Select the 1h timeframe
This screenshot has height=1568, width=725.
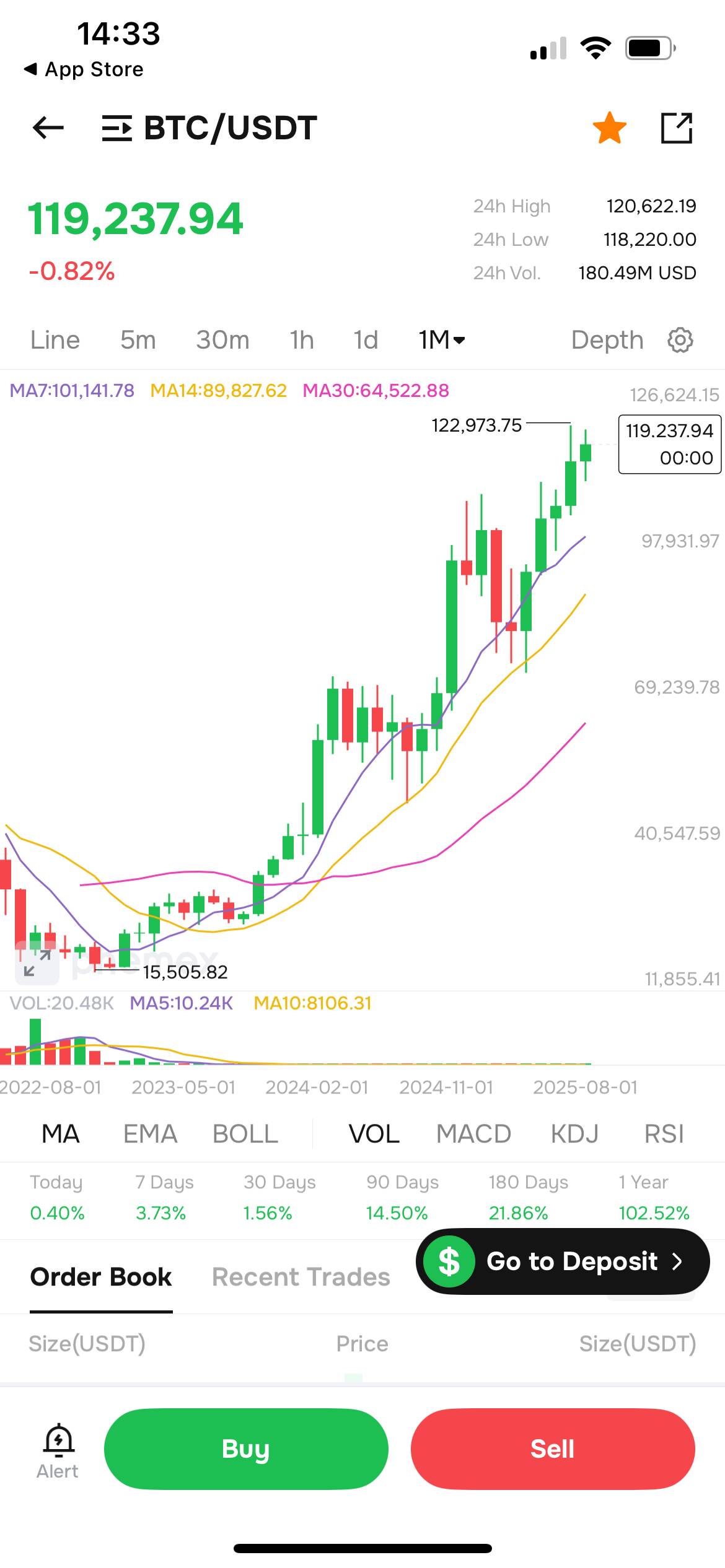[302, 340]
